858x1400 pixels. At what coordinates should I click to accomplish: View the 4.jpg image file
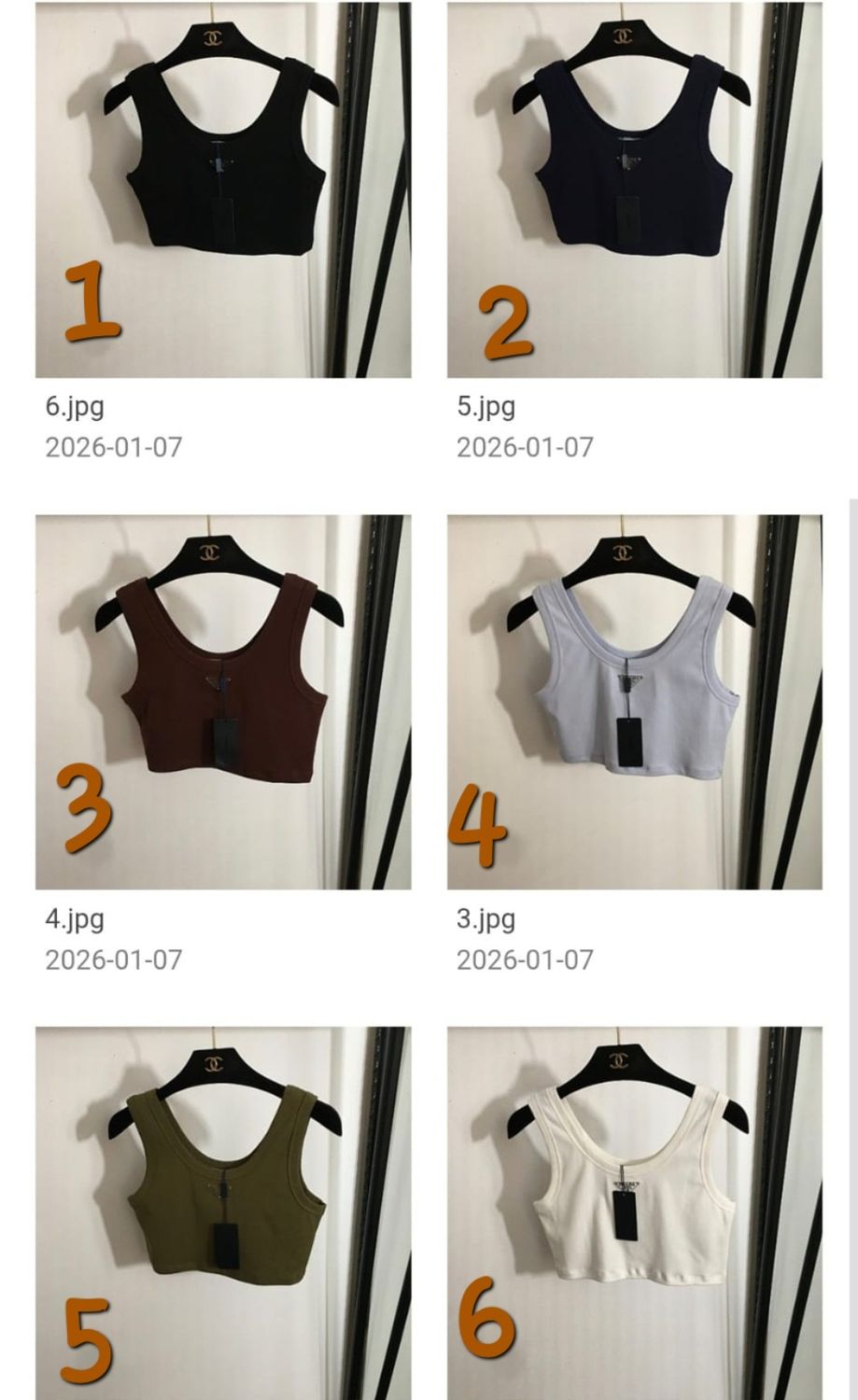coord(223,701)
